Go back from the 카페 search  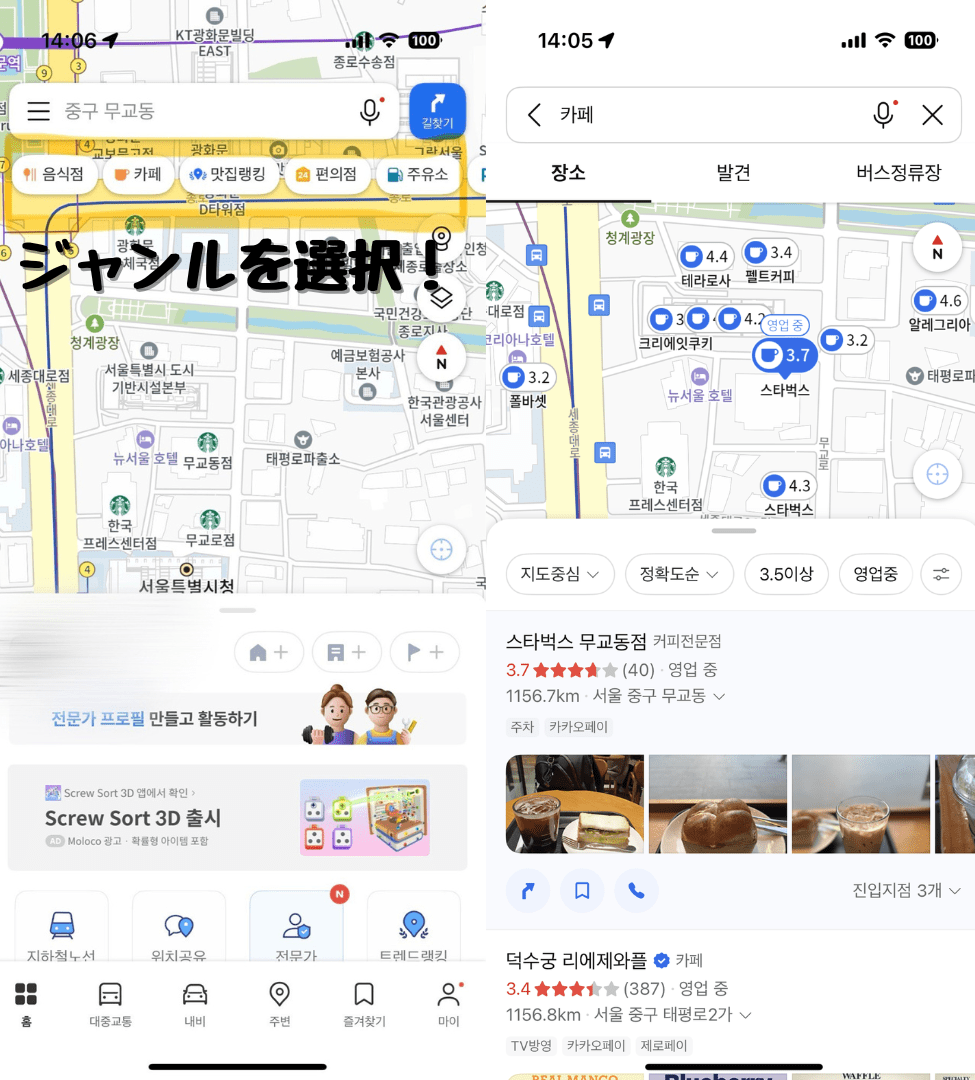[534, 115]
